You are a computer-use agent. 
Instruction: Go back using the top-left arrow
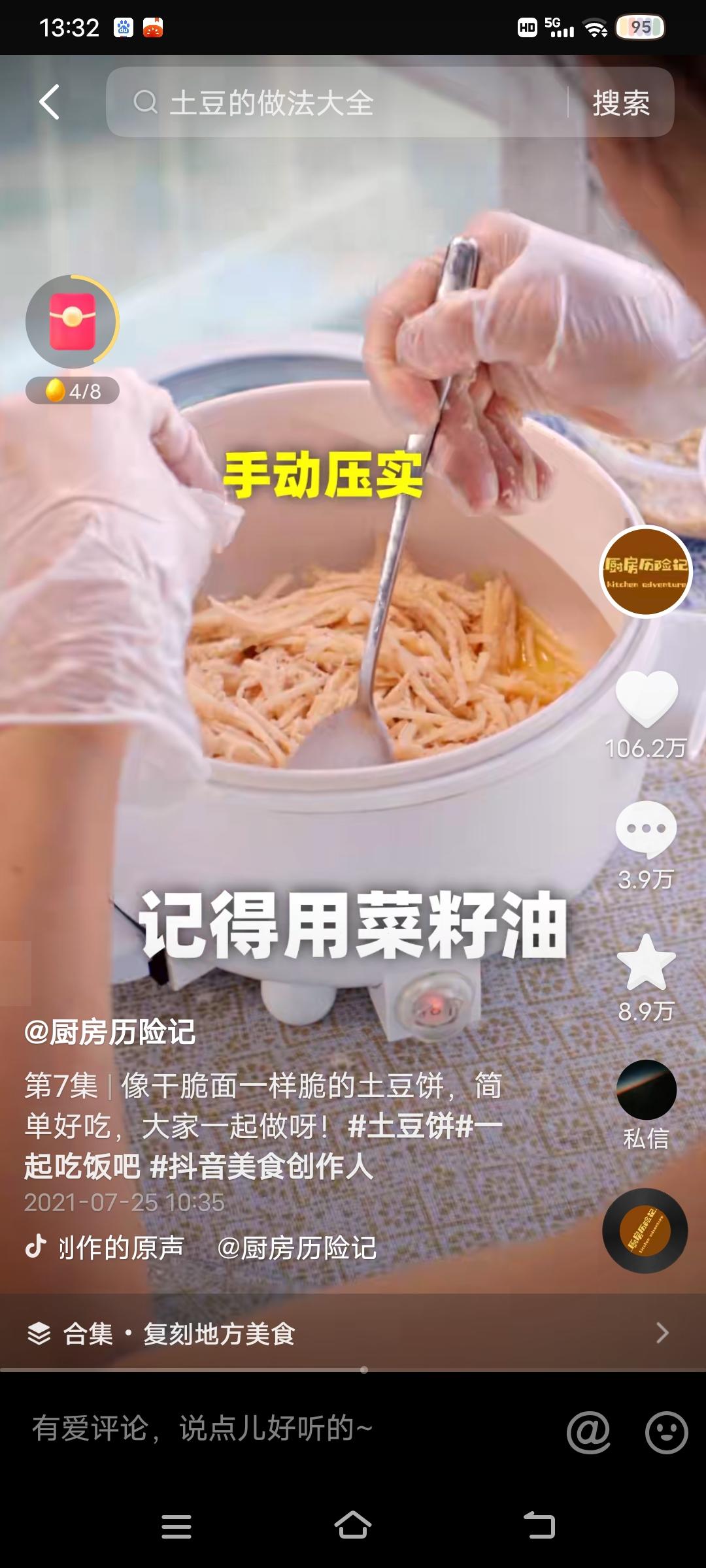point(50,102)
